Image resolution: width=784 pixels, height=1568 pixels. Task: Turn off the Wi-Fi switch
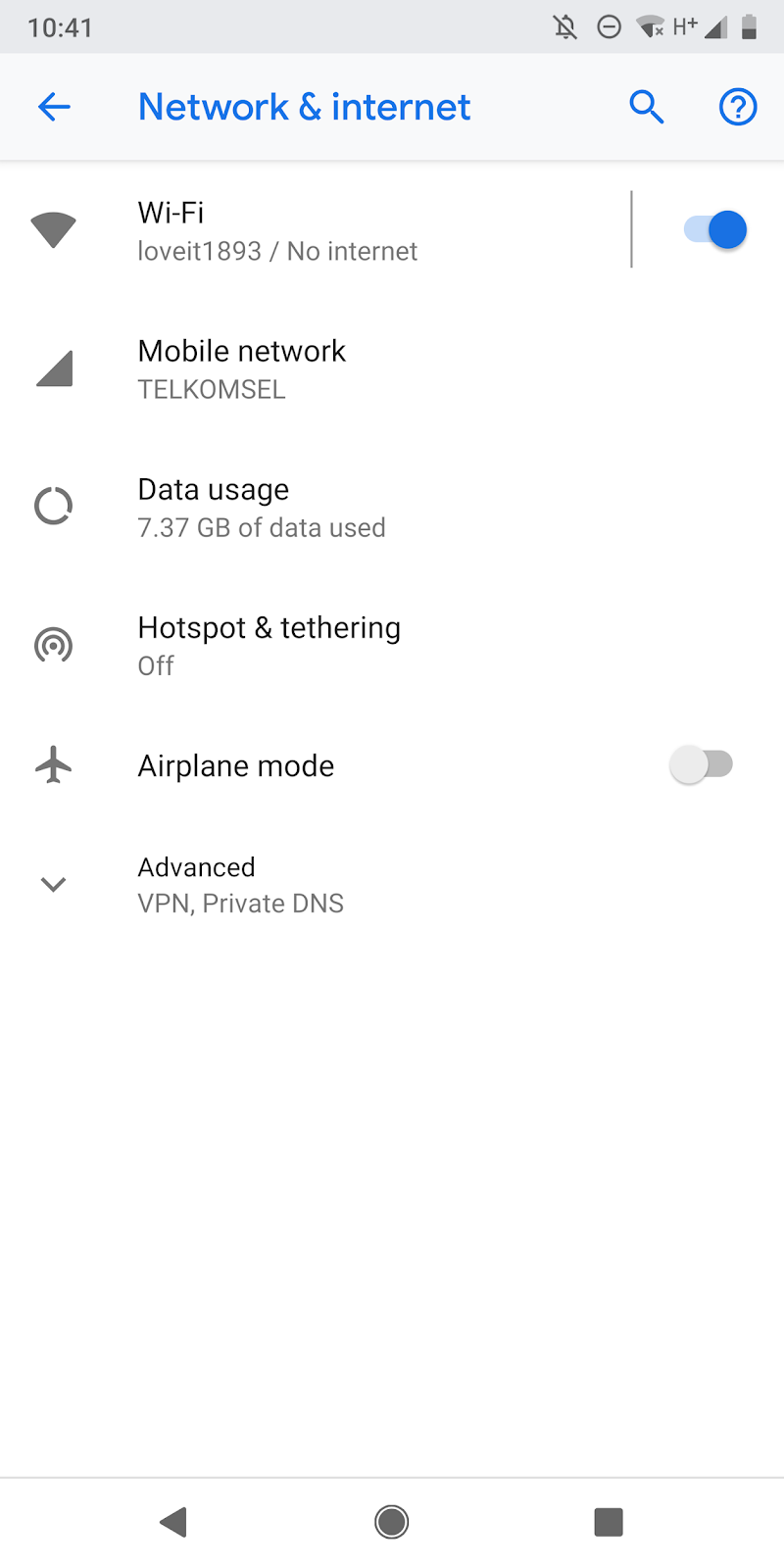[x=714, y=230]
